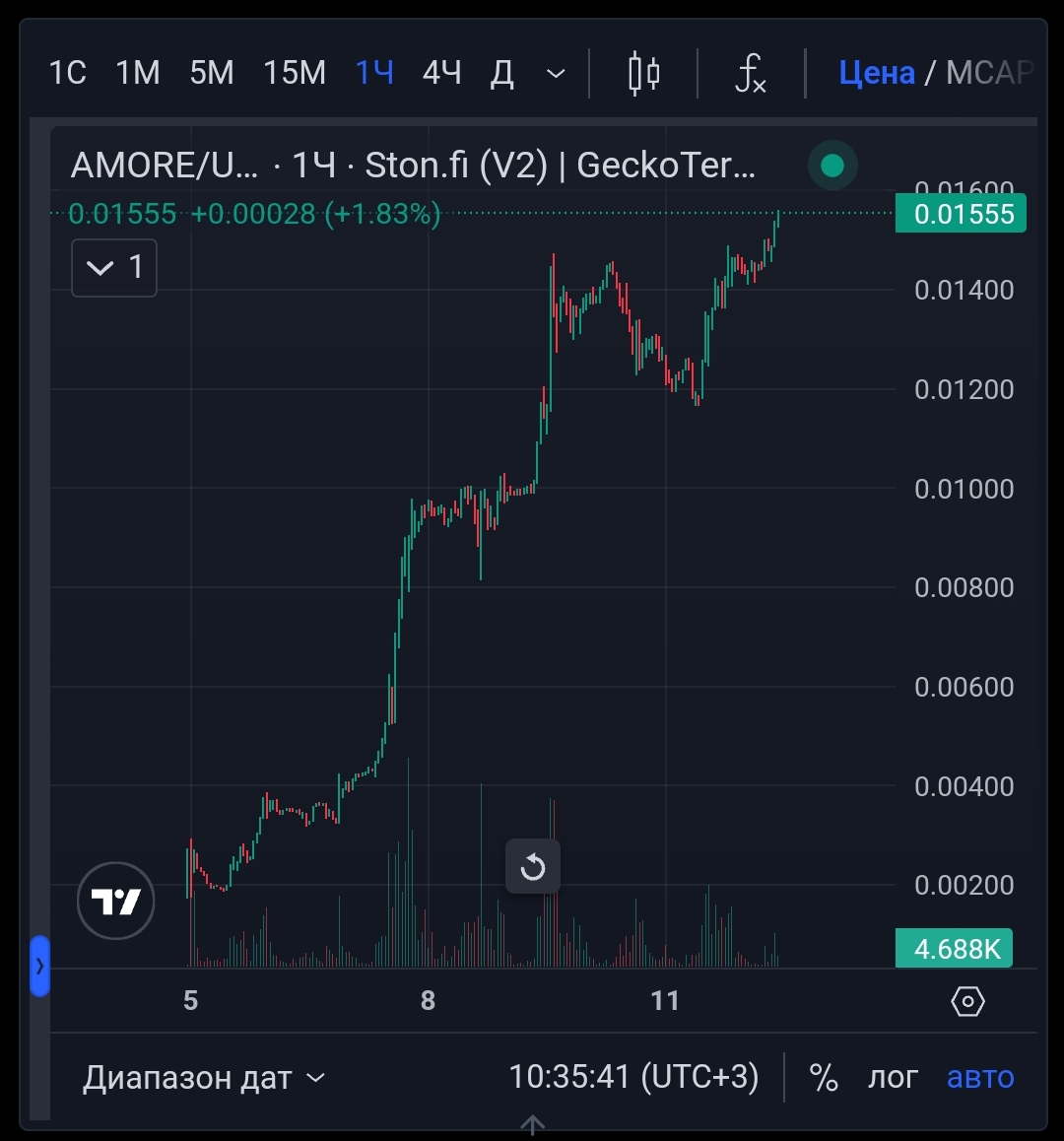The height and width of the screenshot is (1141, 1064).
Task: Open the candlestick chart type menu
Action: point(643,74)
